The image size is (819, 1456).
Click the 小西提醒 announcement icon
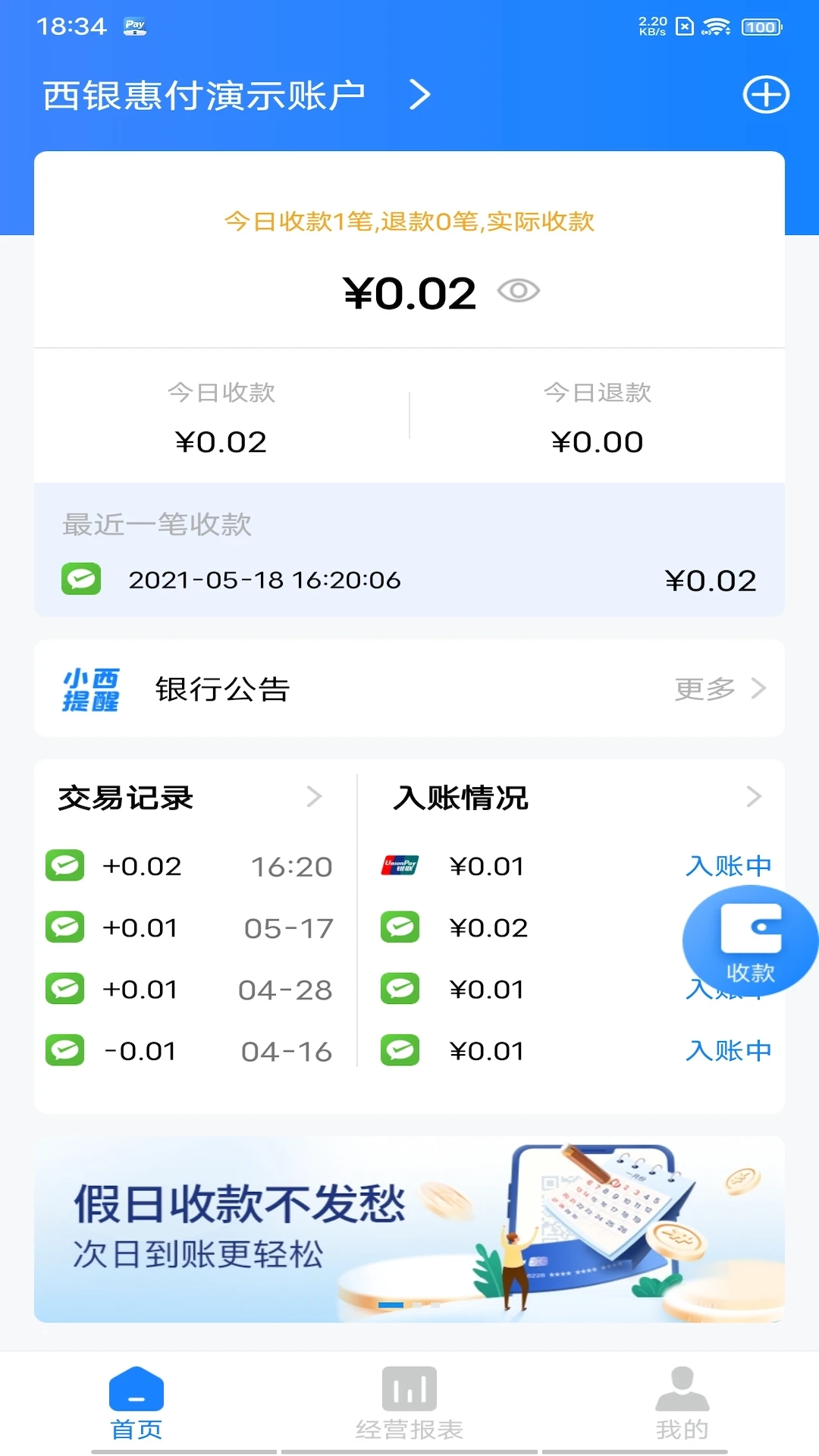(x=91, y=689)
